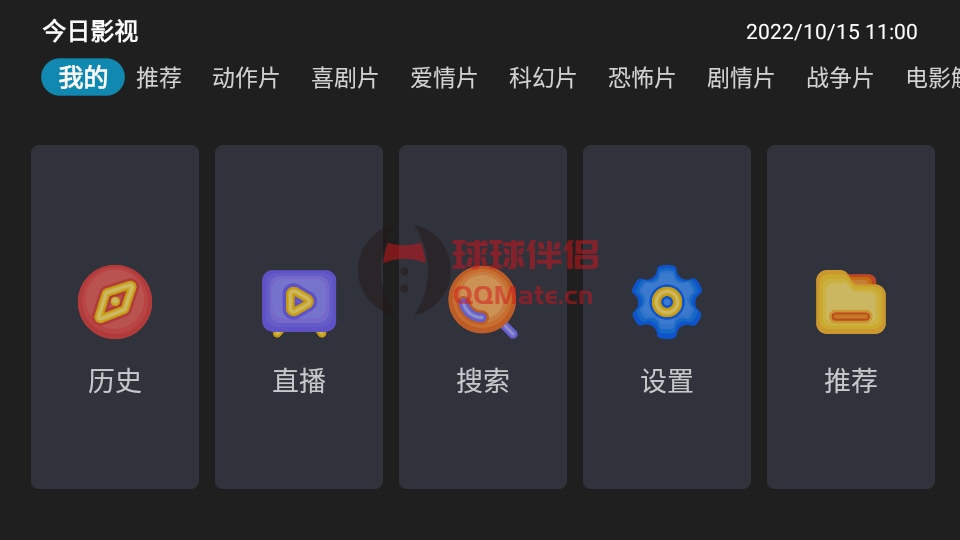
Task: Open the 设置 settings card
Action: pyautogui.click(x=667, y=317)
